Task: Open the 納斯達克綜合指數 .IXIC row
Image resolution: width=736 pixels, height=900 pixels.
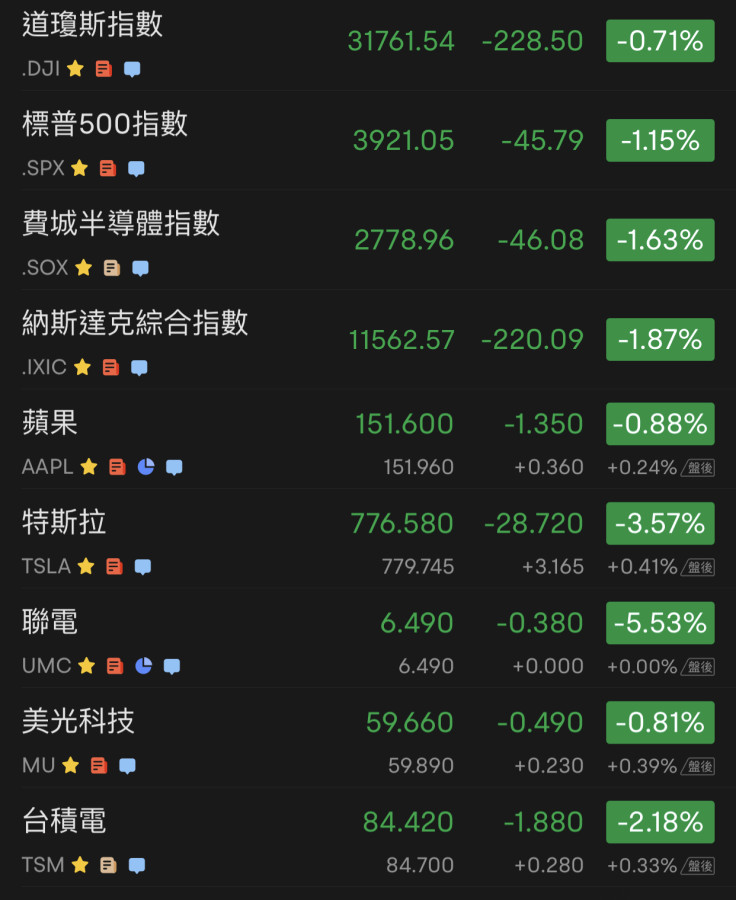Action: click(x=134, y=322)
